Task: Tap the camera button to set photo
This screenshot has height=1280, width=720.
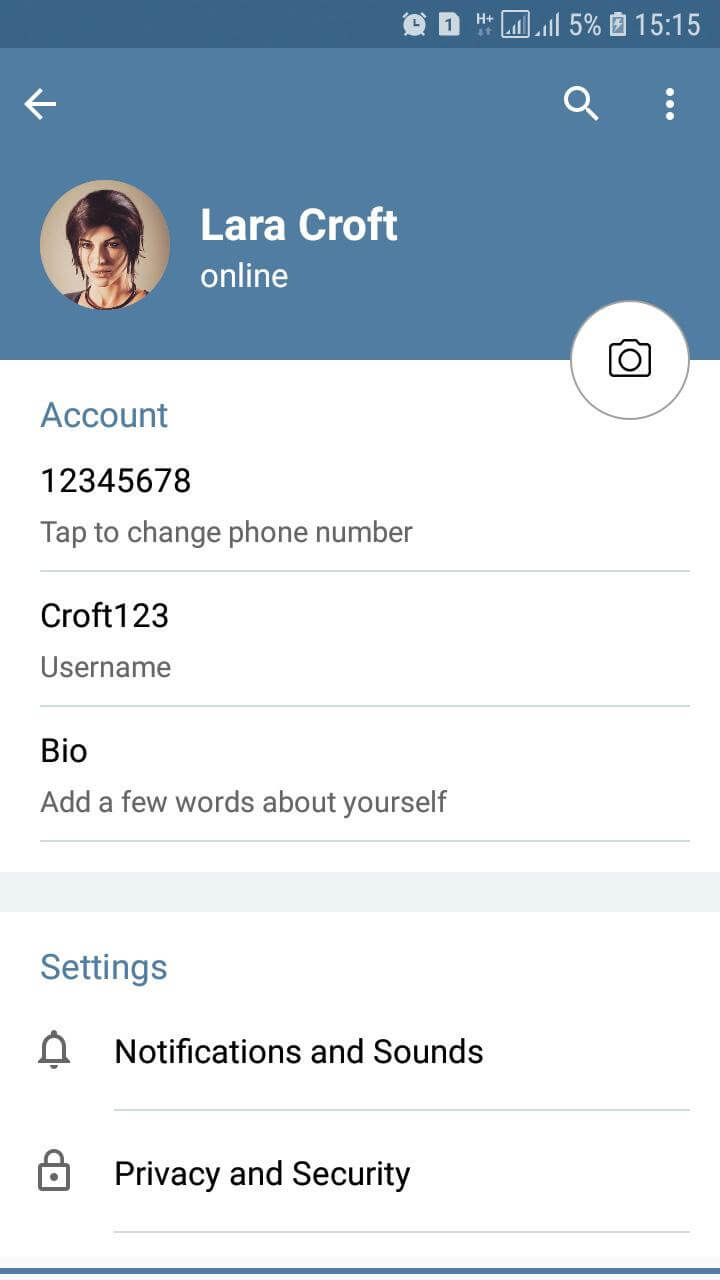Action: coord(629,359)
